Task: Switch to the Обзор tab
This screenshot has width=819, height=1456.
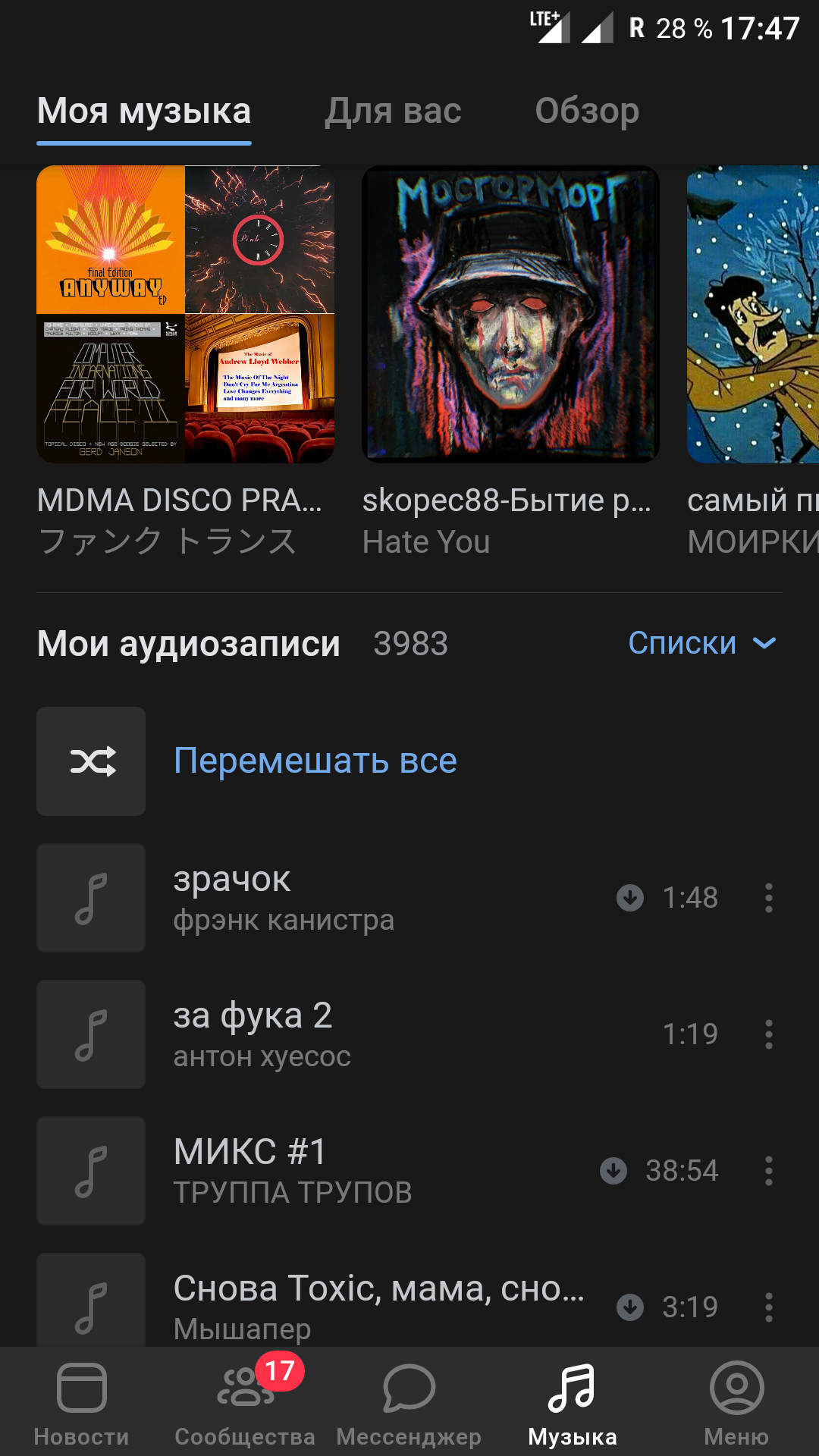Action: (587, 111)
